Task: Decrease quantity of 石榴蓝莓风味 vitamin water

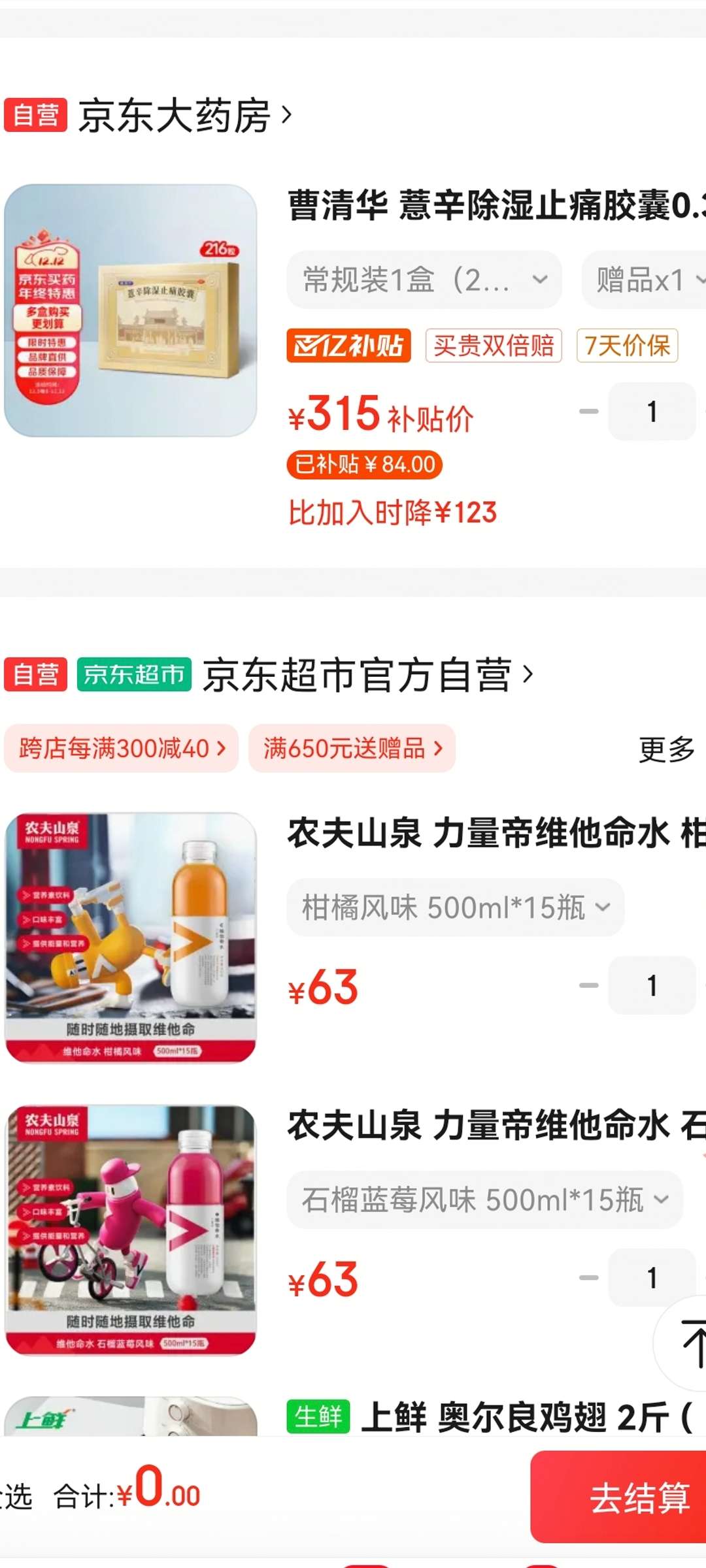Action: [x=588, y=1277]
